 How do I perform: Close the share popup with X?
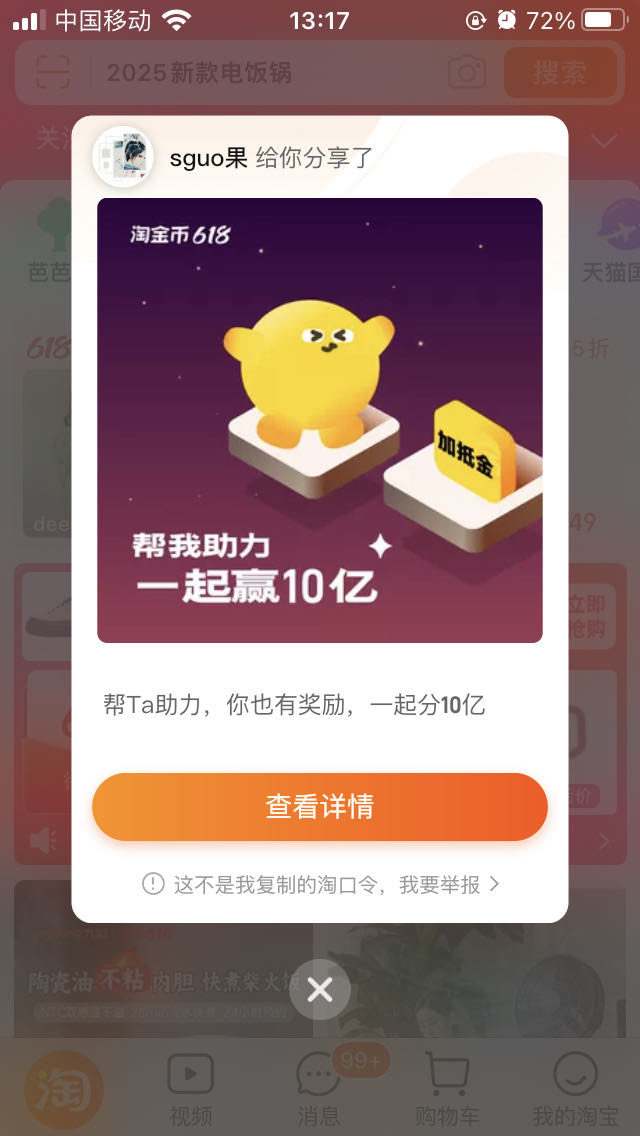coord(320,989)
